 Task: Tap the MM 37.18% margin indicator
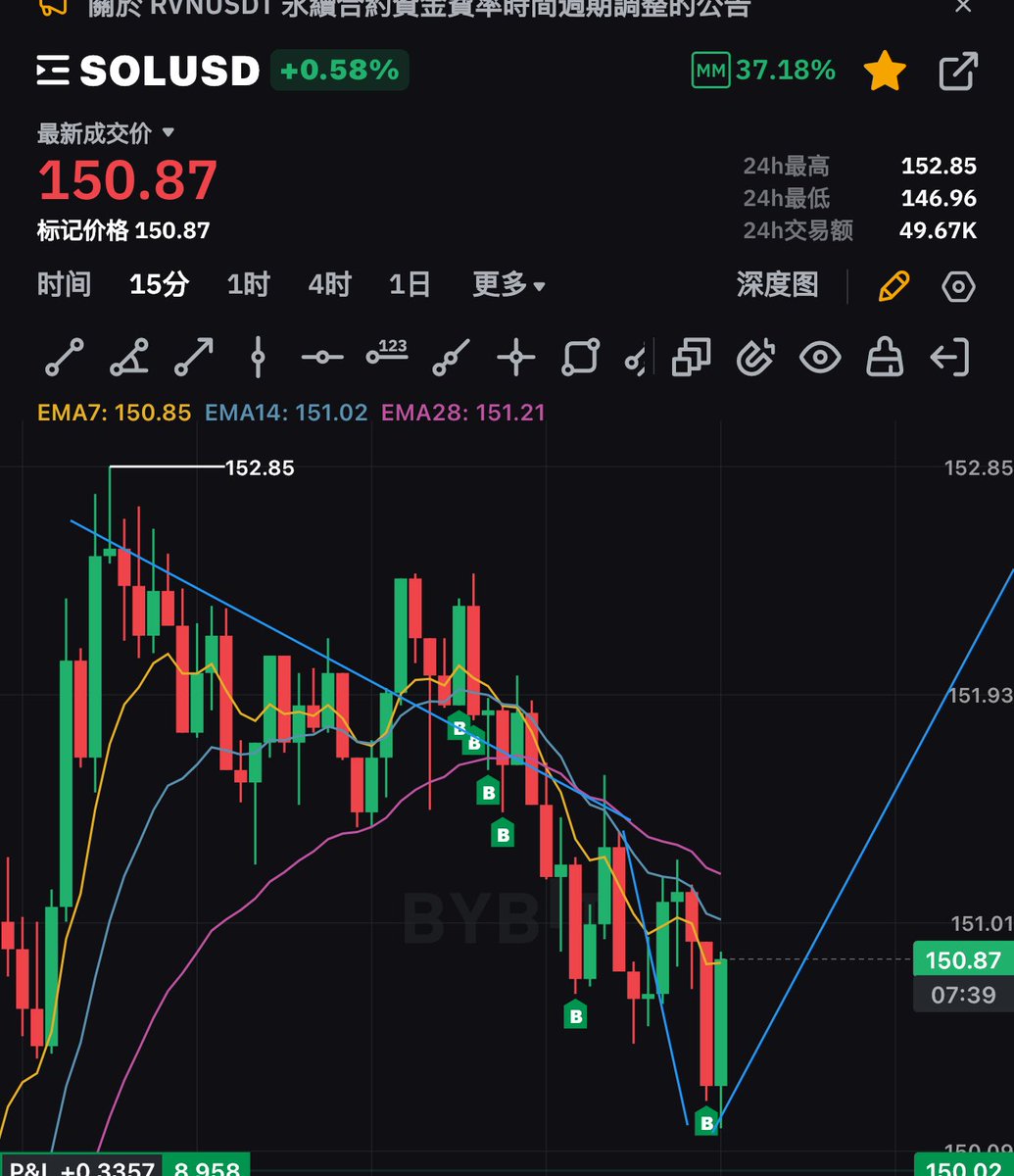[763, 71]
